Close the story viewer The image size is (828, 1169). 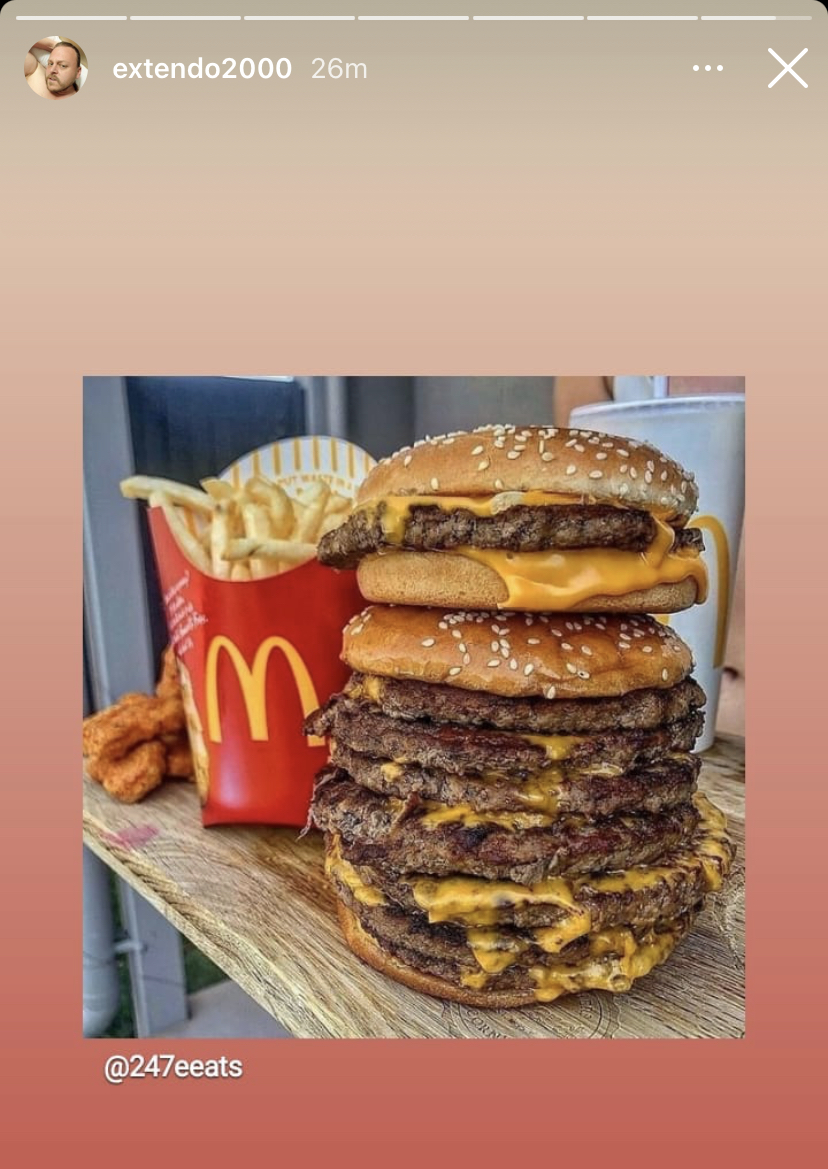(787, 68)
